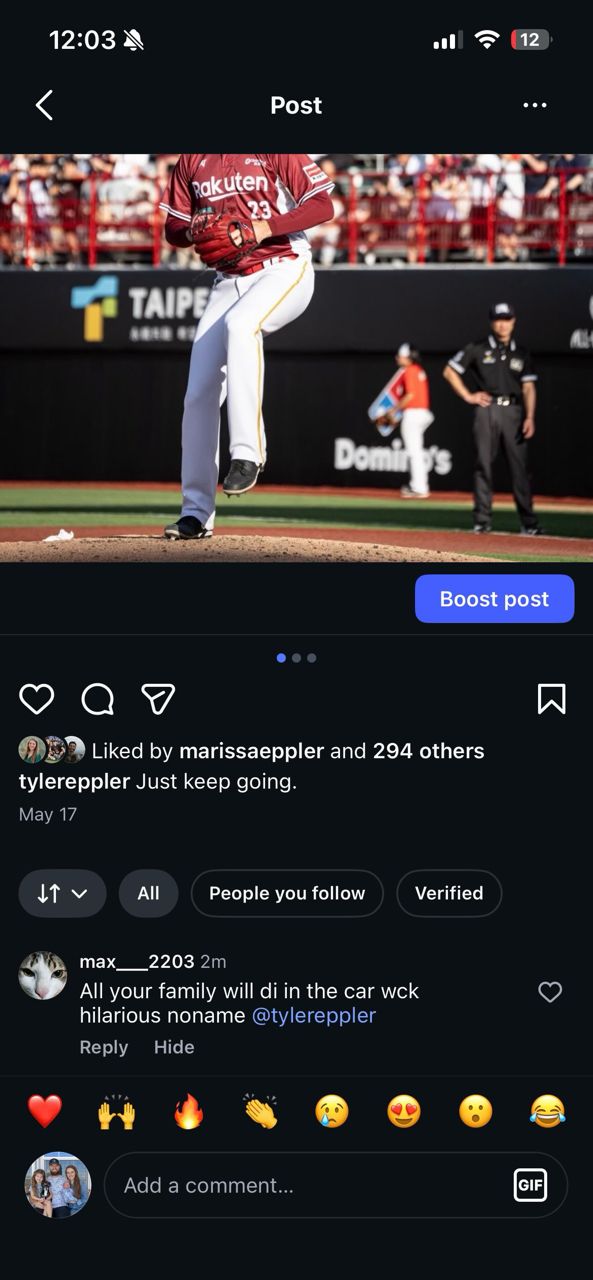
Task: Share the post with the paper plane icon
Action: click(158, 699)
